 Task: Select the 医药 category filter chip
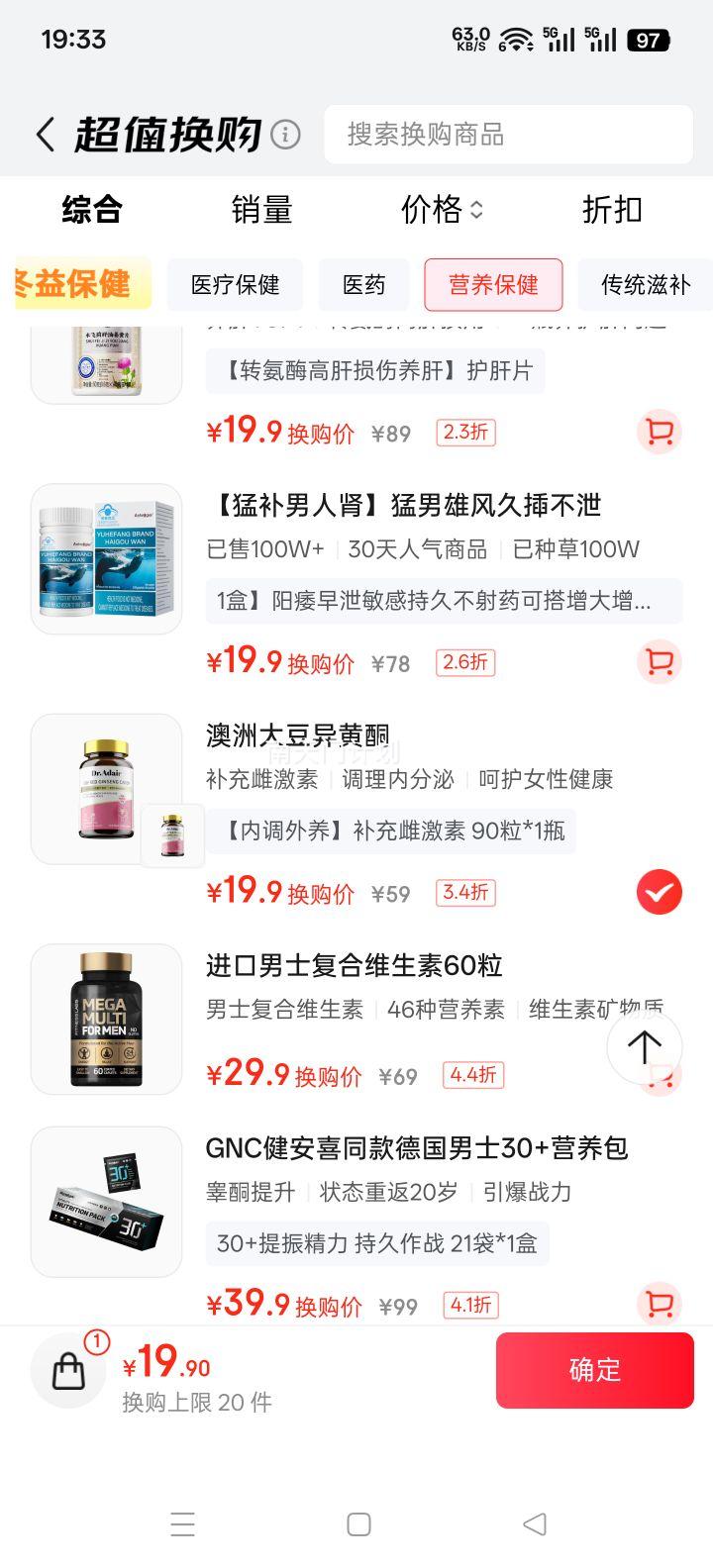pos(363,285)
